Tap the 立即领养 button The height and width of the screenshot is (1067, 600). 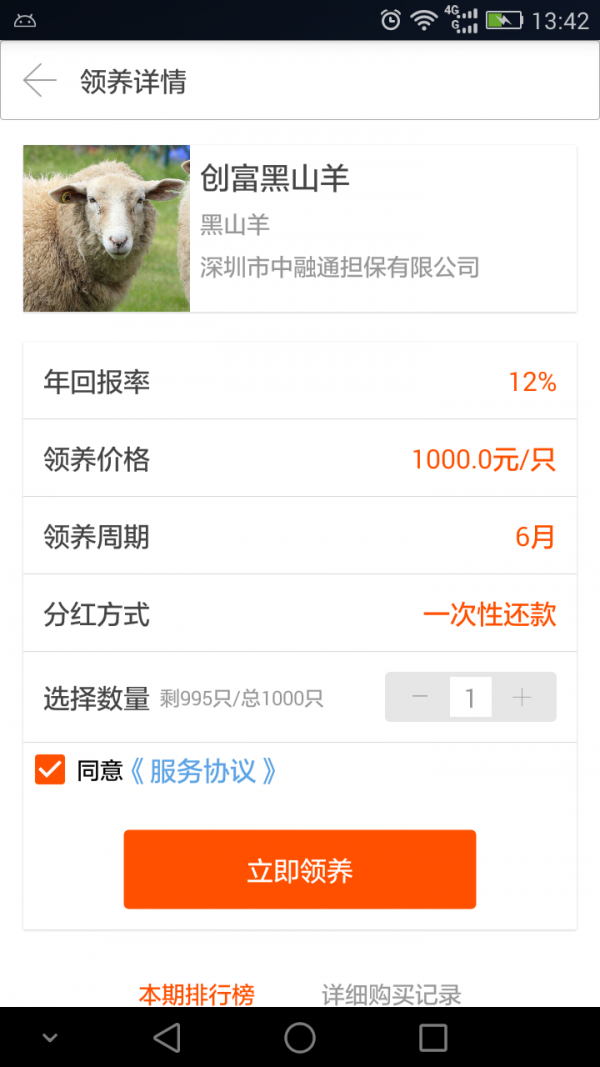coord(300,870)
